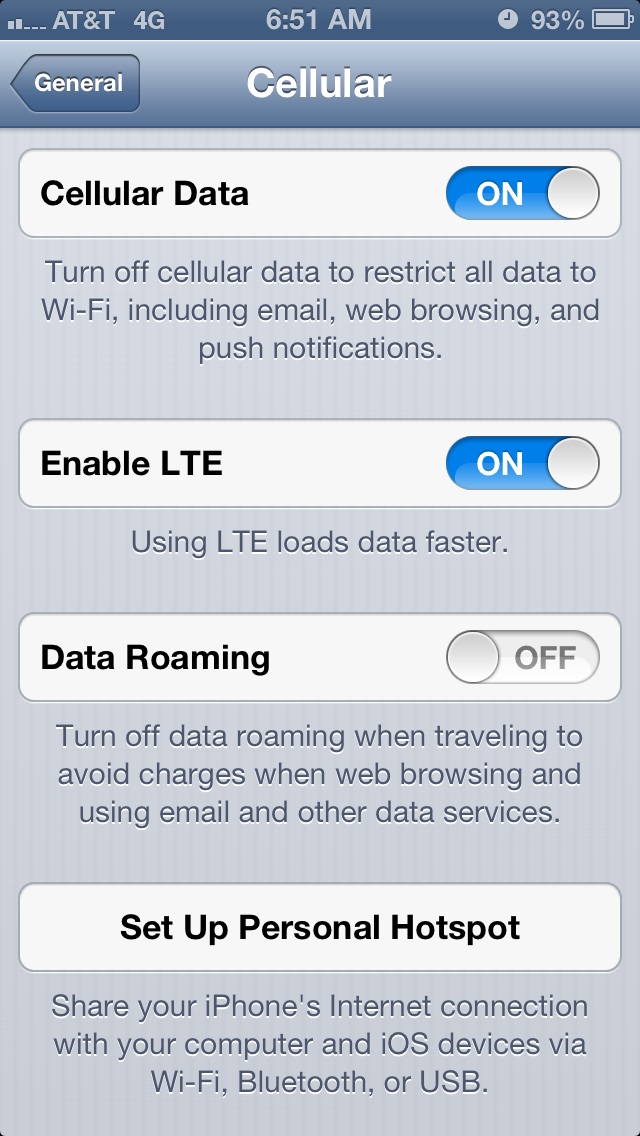
Task: Turn off the Cellular Data switch
Action: pos(523,193)
